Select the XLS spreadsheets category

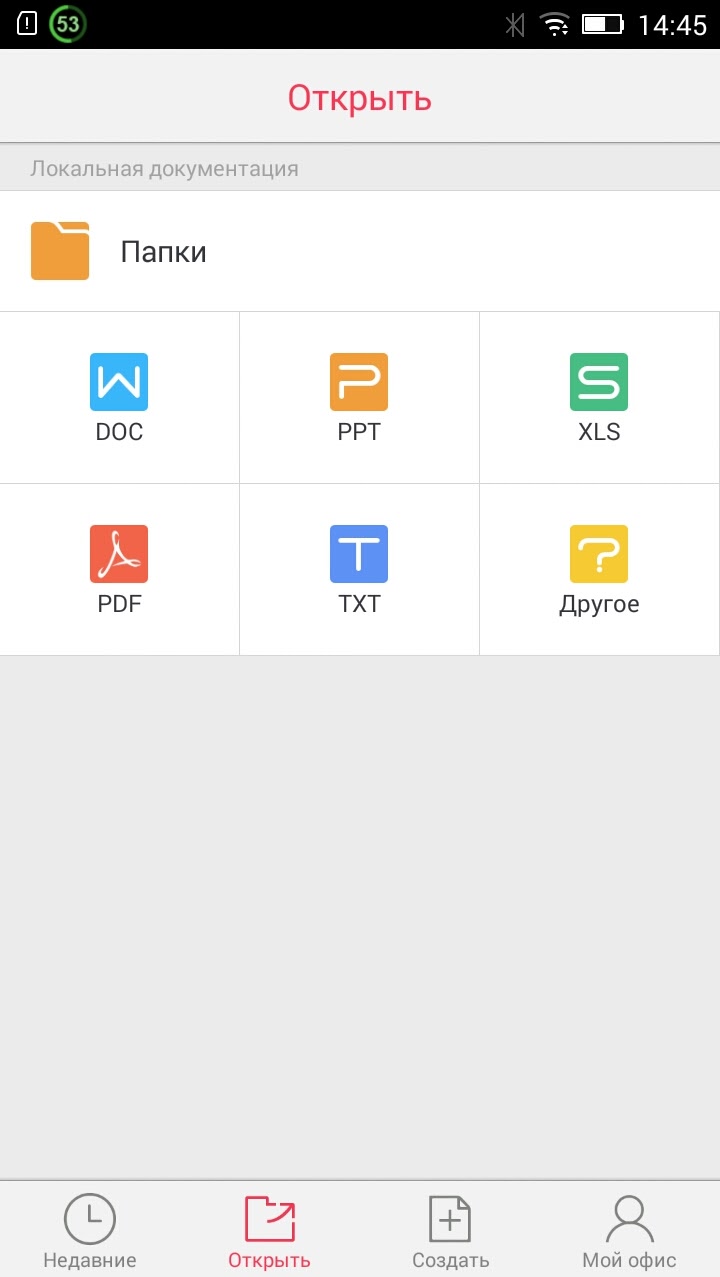599,397
